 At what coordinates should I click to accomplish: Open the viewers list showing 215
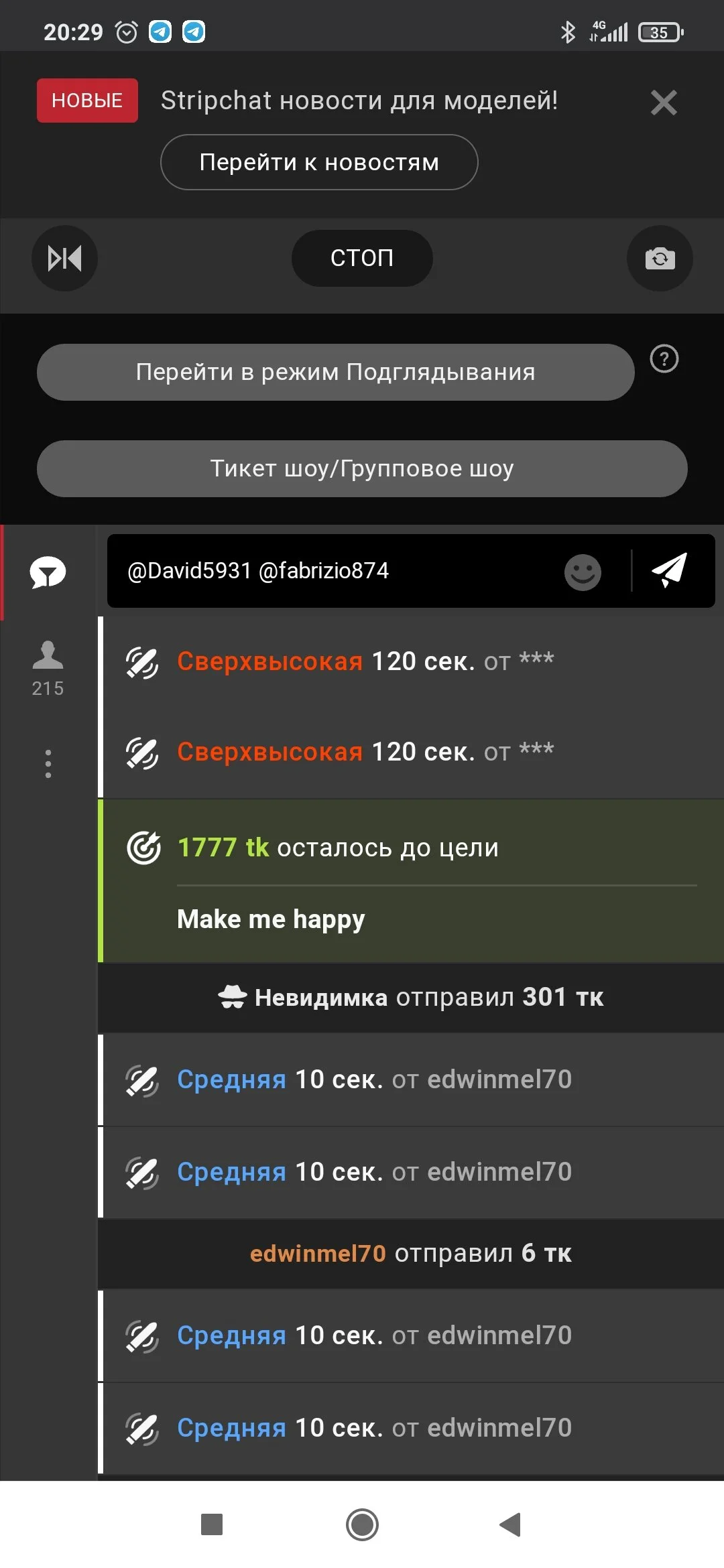[x=48, y=669]
